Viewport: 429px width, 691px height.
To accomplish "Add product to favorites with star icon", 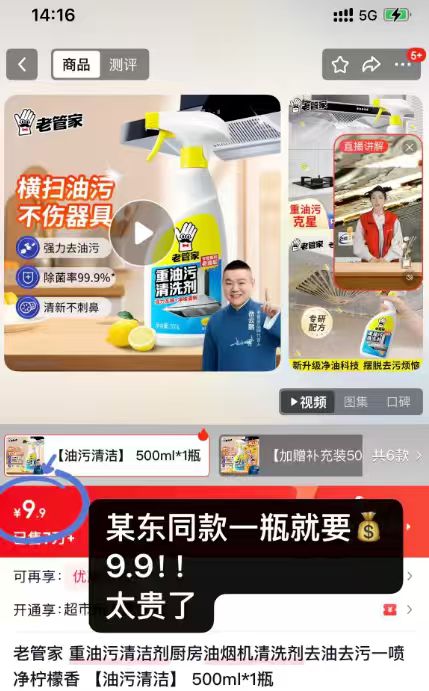I will pyautogui.click(x=340, y=65).
